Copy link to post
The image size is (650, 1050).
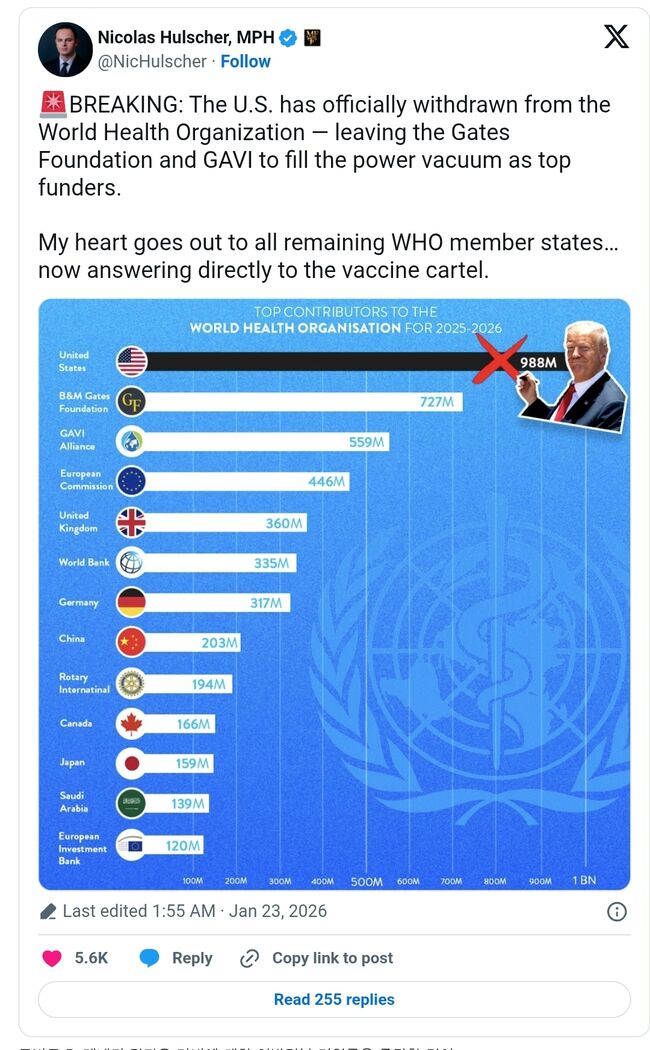pos(317,958)
